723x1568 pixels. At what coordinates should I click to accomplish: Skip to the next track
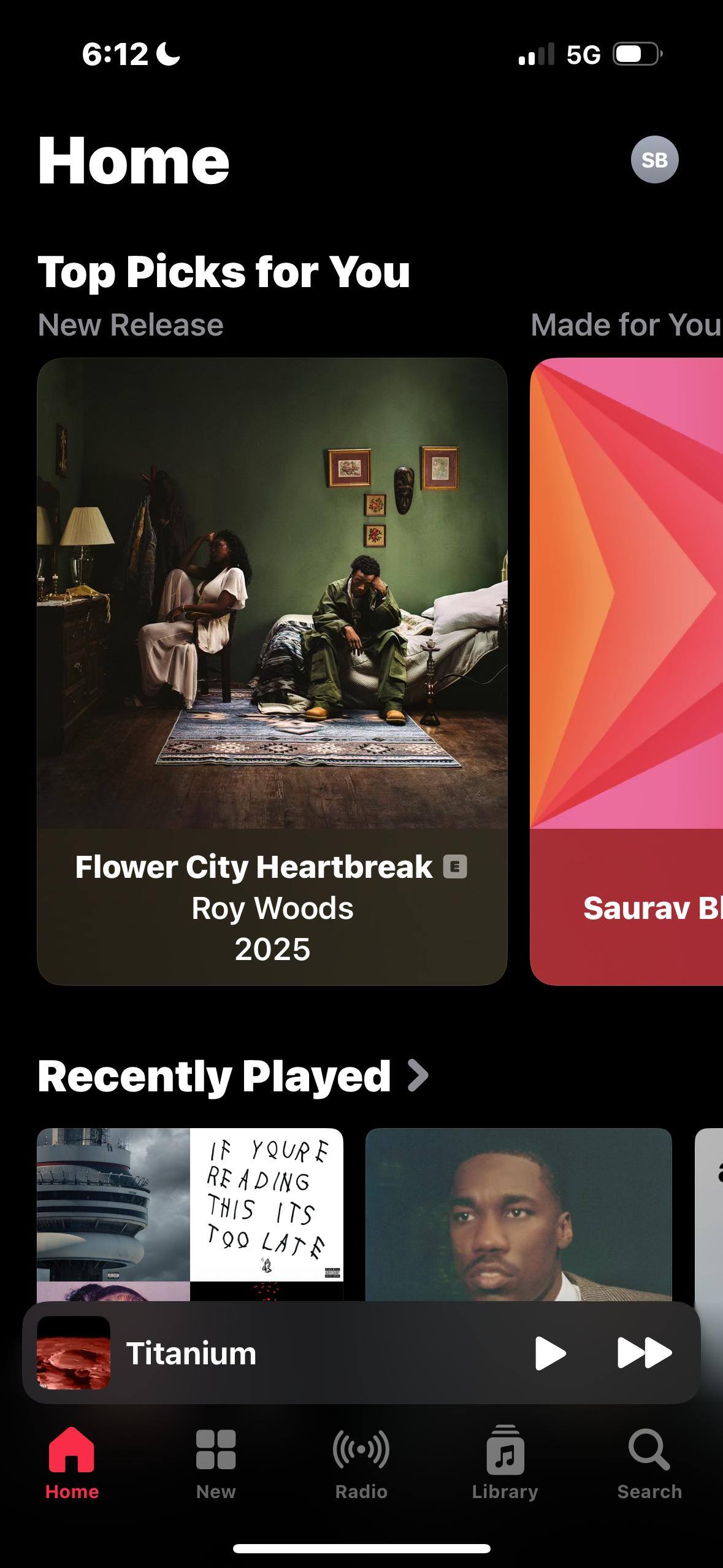pyautogui.click(x=644, y=1353)
